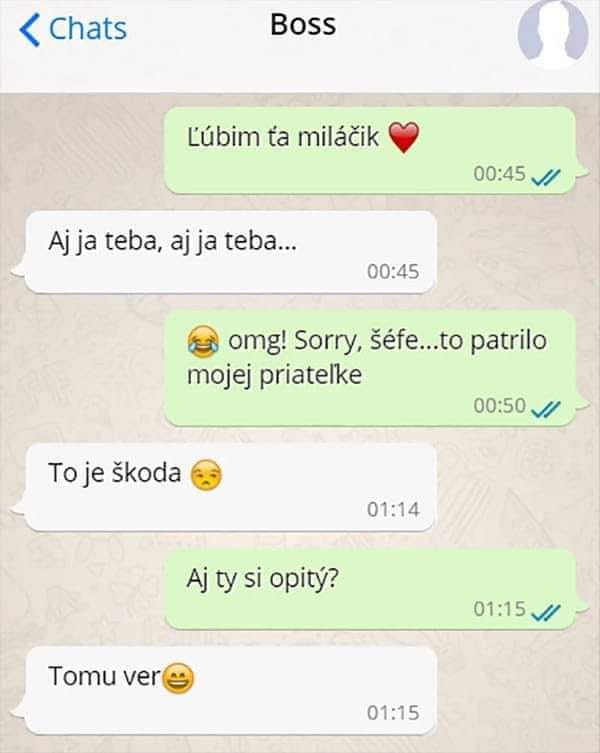Image resolution: width=600 pixels, height=753 pixels.
Task: View Boss's profile picture avatar
Action: [554, 34]
